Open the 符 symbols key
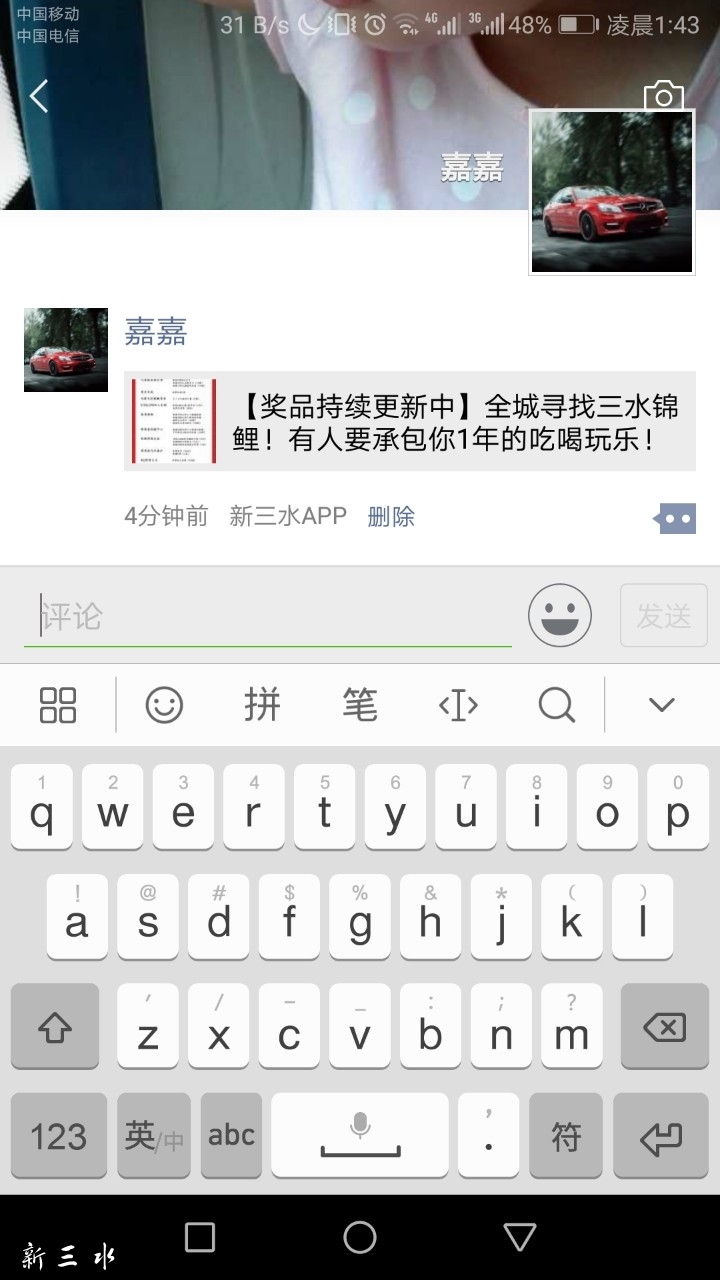This screenshot has height=1280, width=720. [x=566, y=1135]
